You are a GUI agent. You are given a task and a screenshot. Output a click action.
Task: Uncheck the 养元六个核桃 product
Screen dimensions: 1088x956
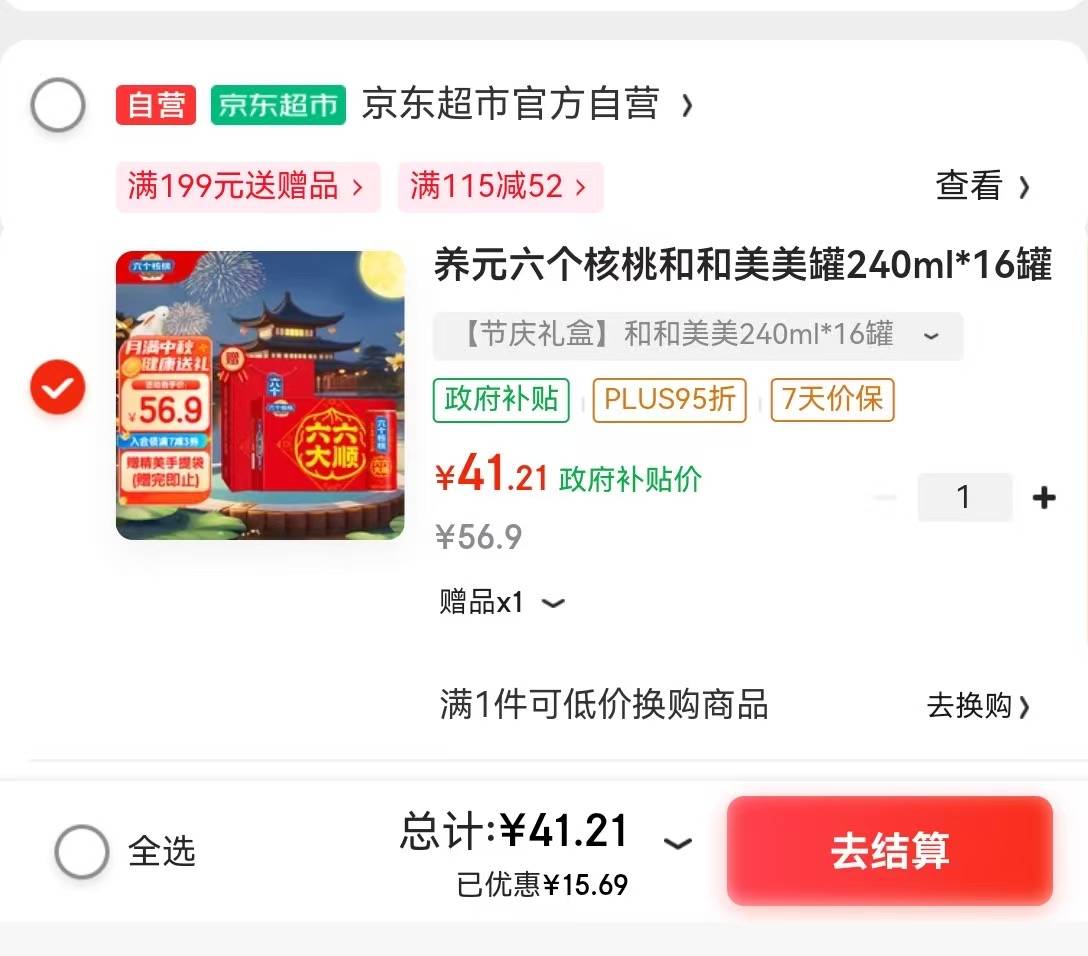tap(57, 387)
